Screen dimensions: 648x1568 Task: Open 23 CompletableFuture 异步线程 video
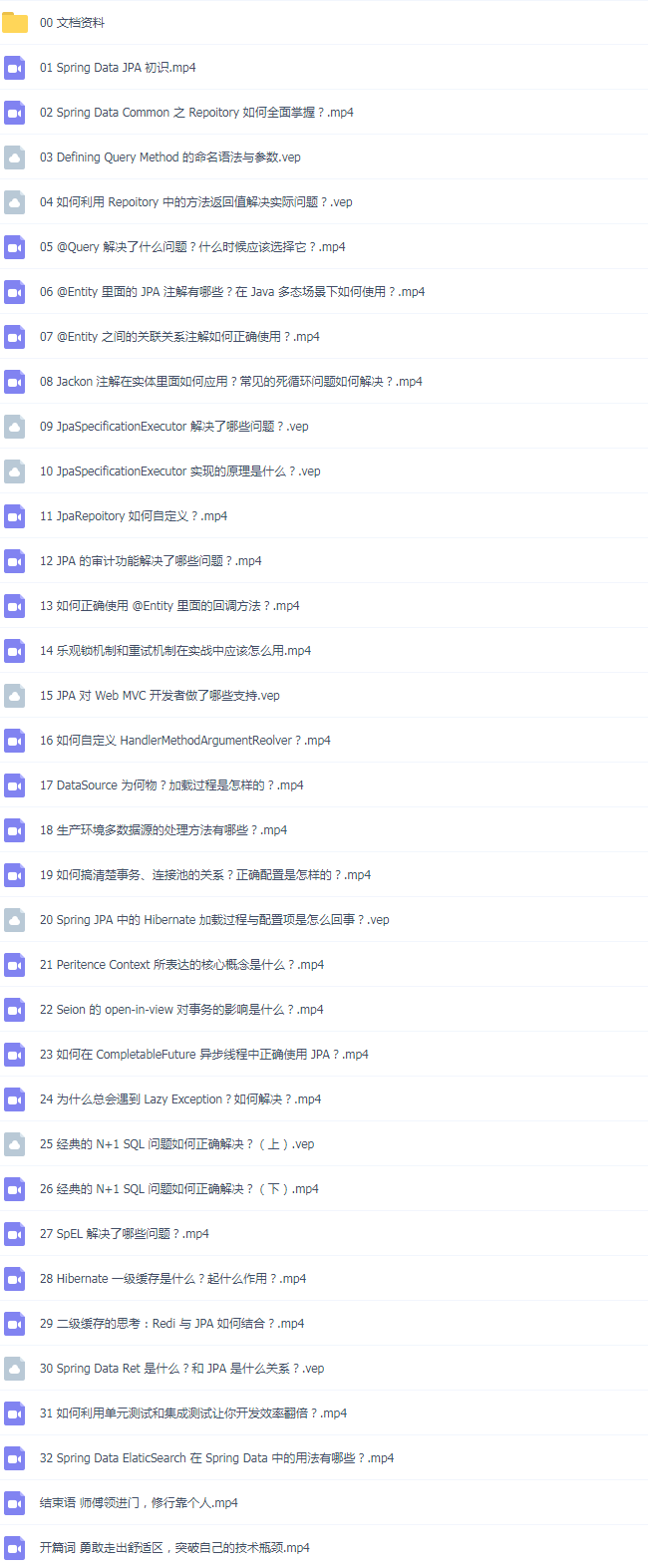[203, 1055]
